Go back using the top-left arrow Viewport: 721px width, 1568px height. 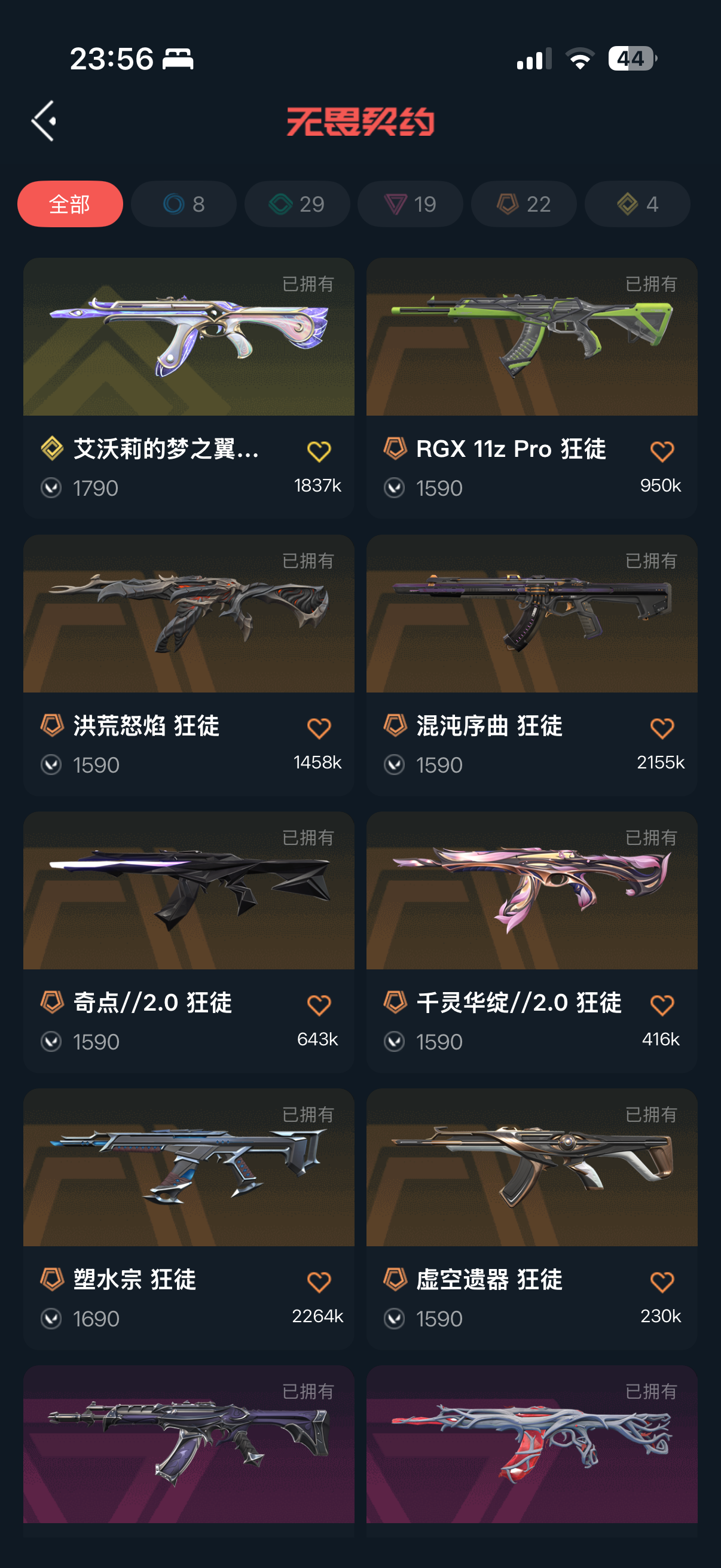pos(44,121)
